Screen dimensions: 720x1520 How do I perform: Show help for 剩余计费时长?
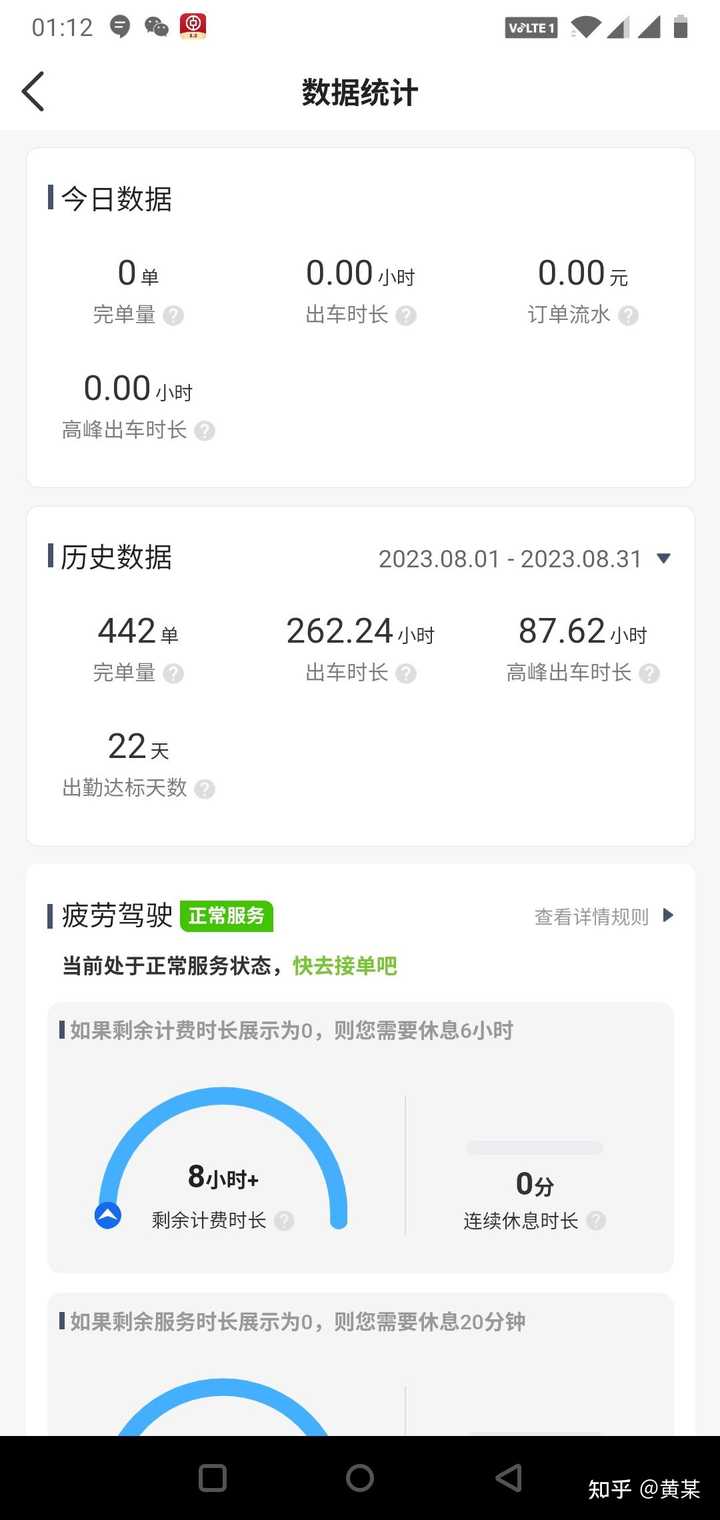tap(284, 1221)
